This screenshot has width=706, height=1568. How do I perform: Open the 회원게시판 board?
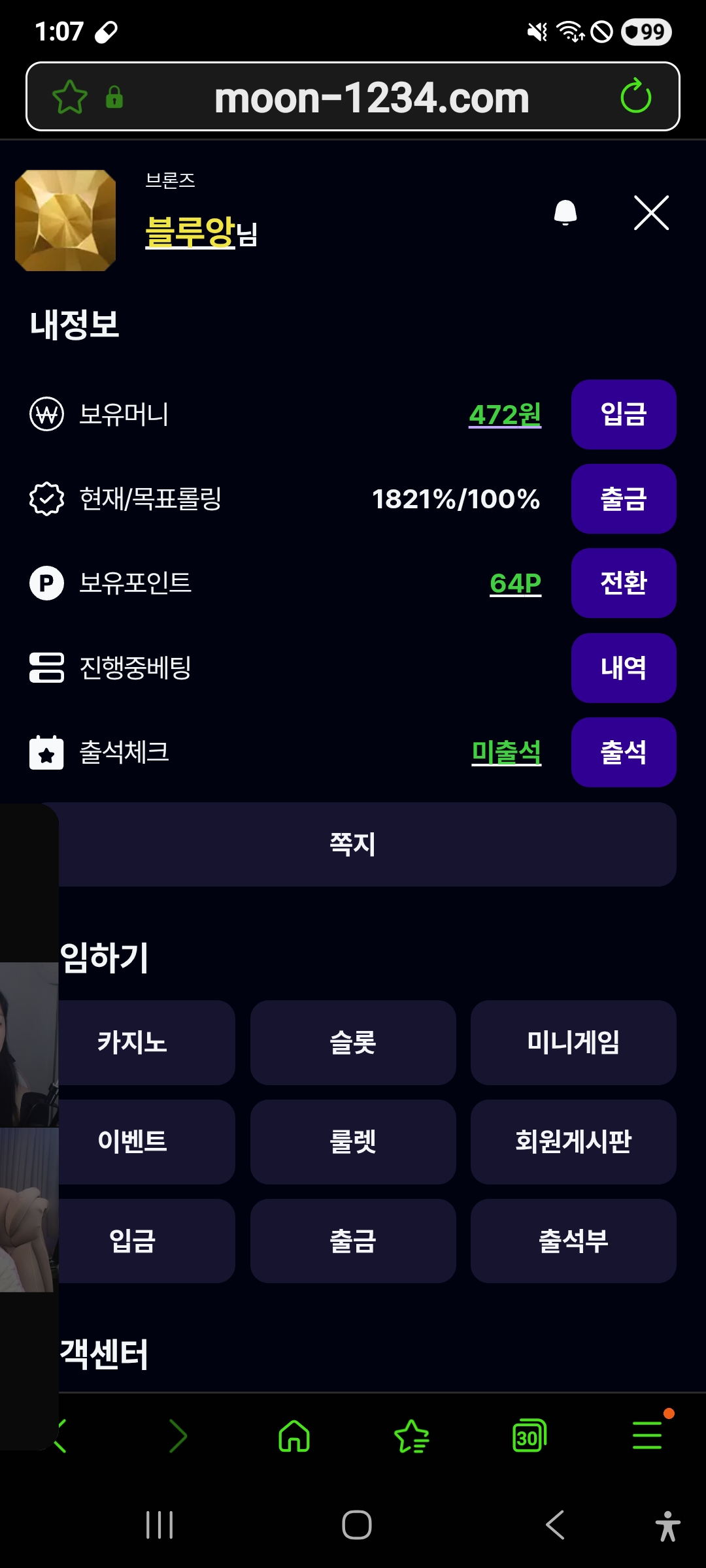(x=573, y=1142)
